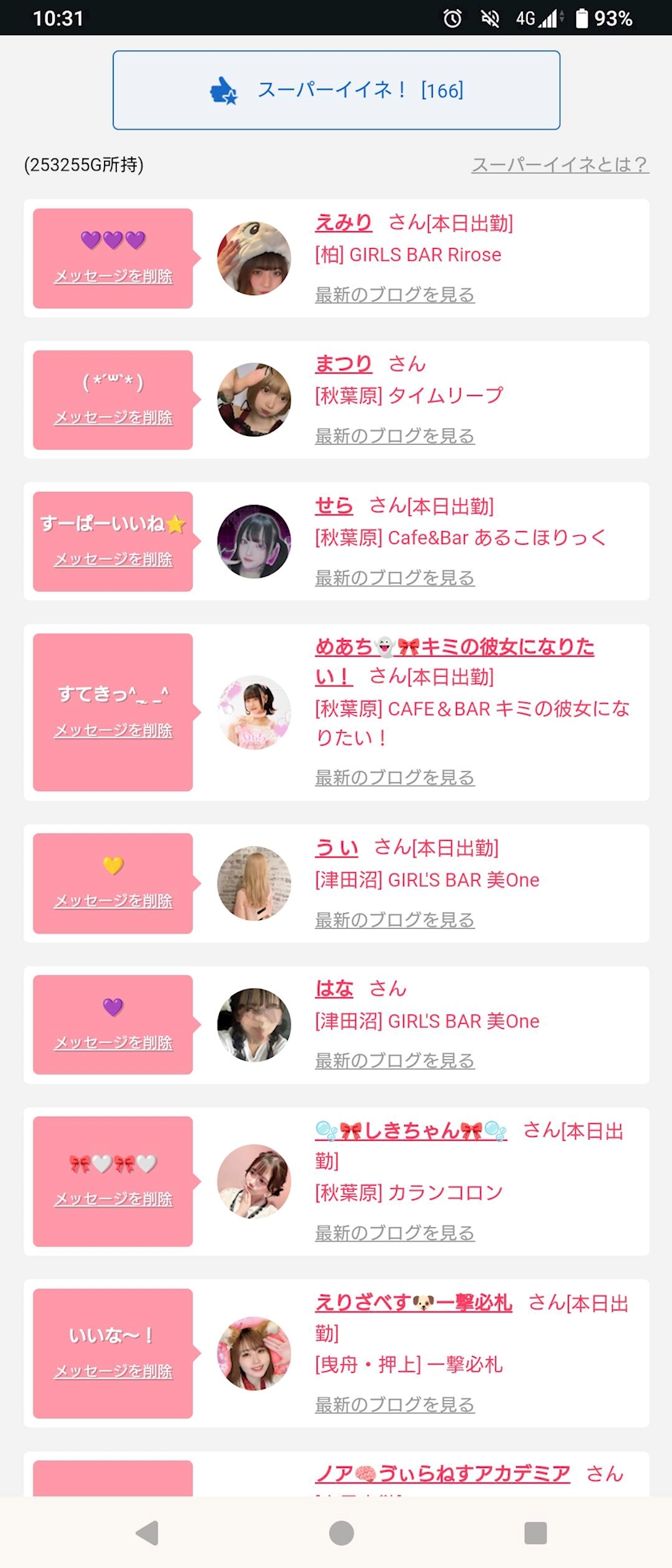Open はな's profile link

click(334, 990)
